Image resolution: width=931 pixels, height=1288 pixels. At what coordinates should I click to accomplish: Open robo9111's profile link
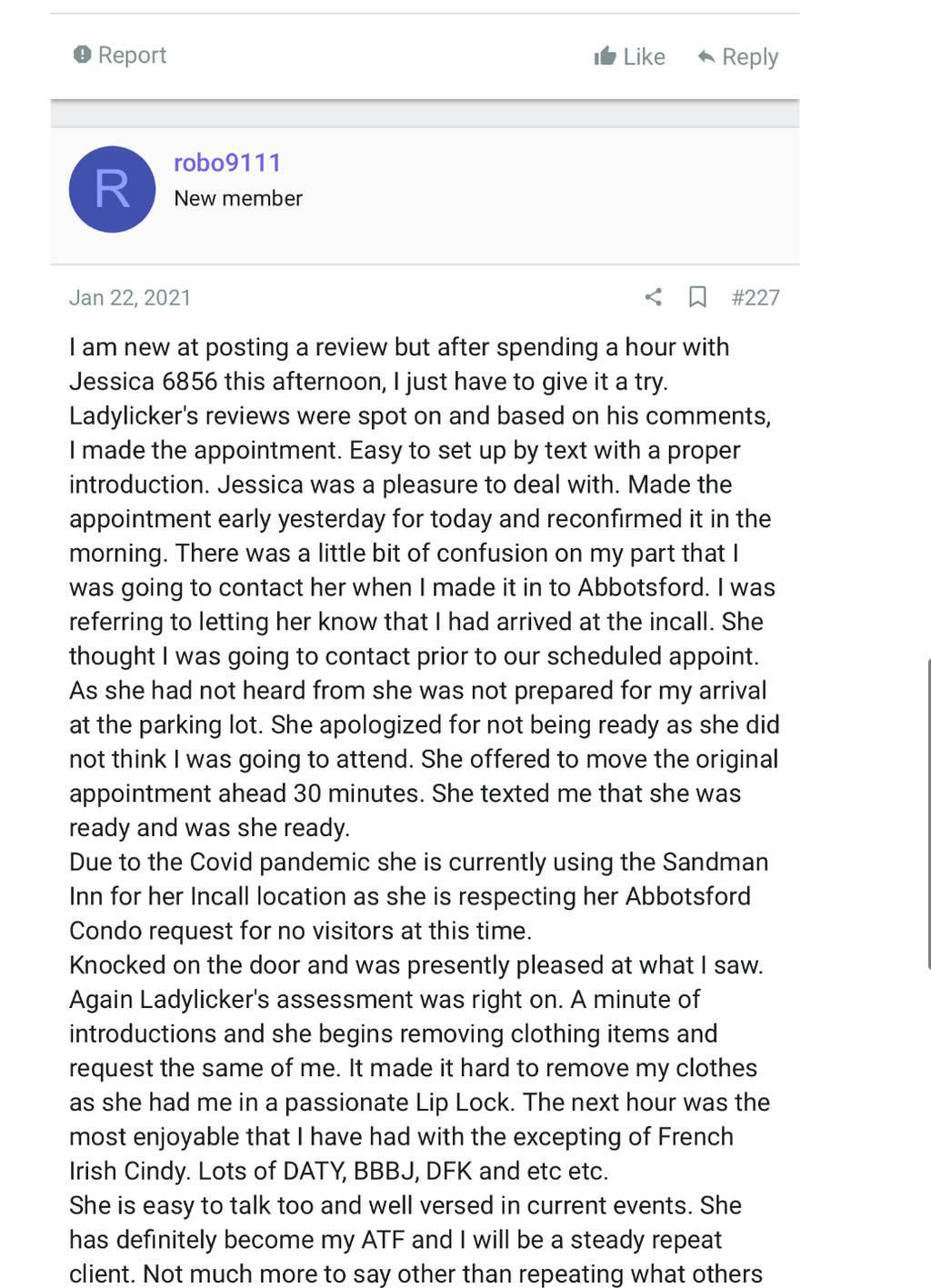point(227,163)
